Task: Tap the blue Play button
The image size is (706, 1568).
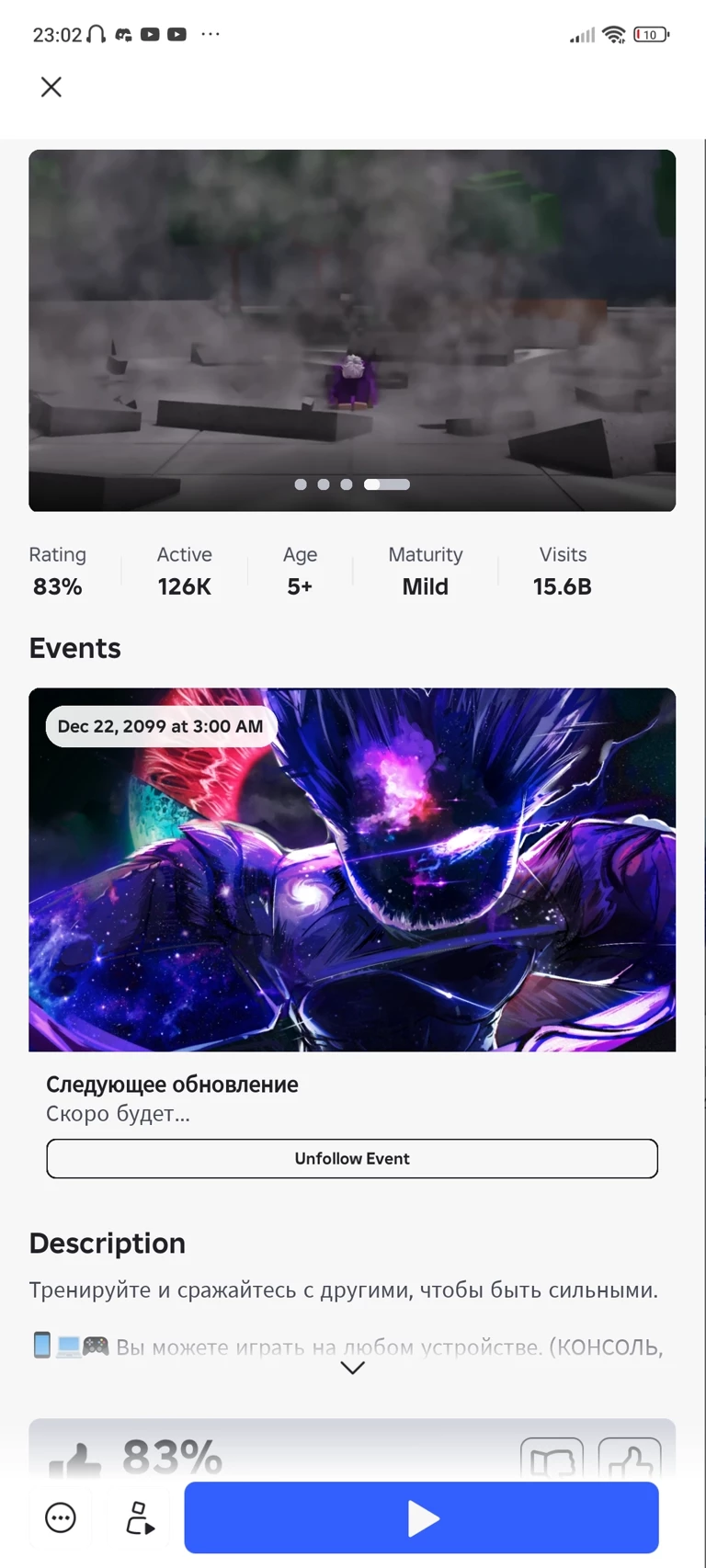Action: coord(421,1517)
